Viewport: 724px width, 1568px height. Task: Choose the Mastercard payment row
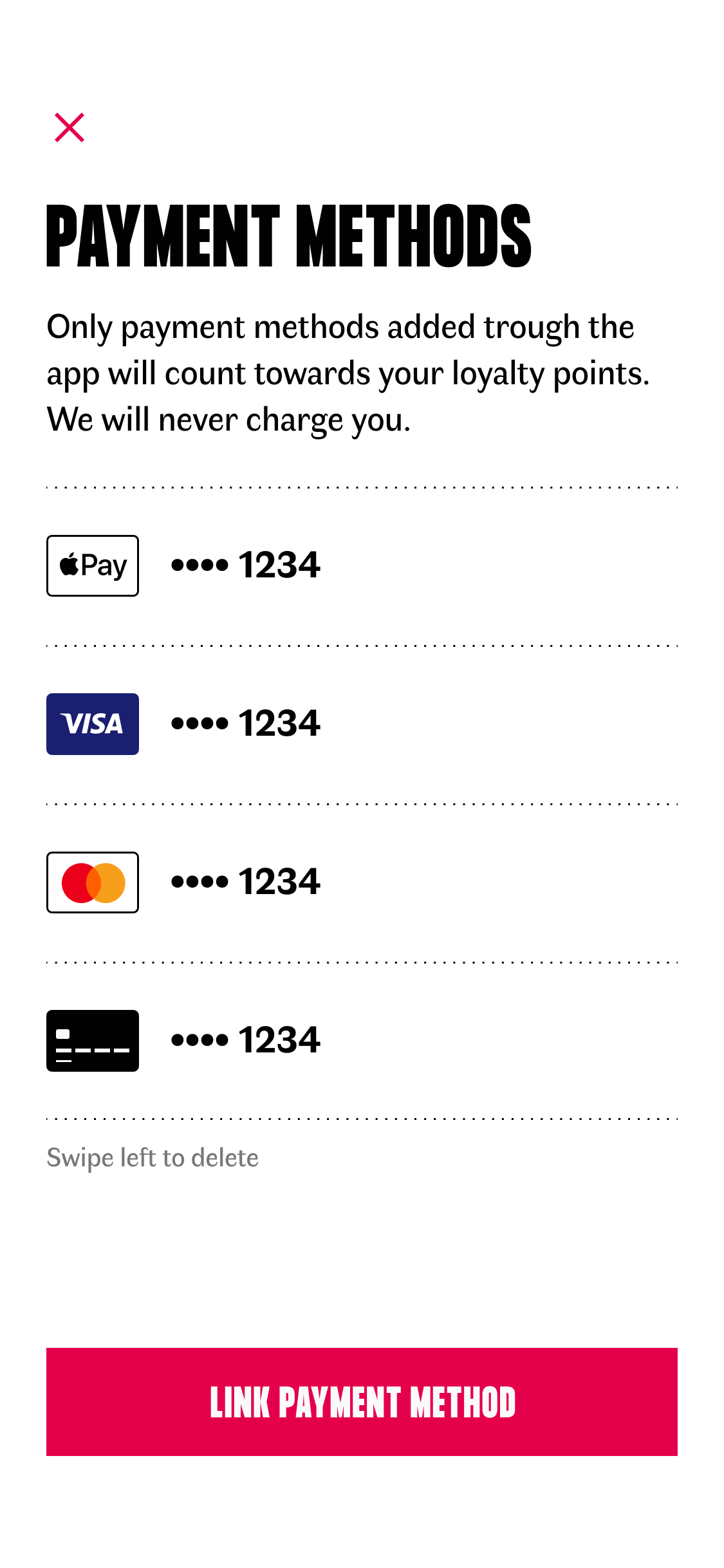362,882
